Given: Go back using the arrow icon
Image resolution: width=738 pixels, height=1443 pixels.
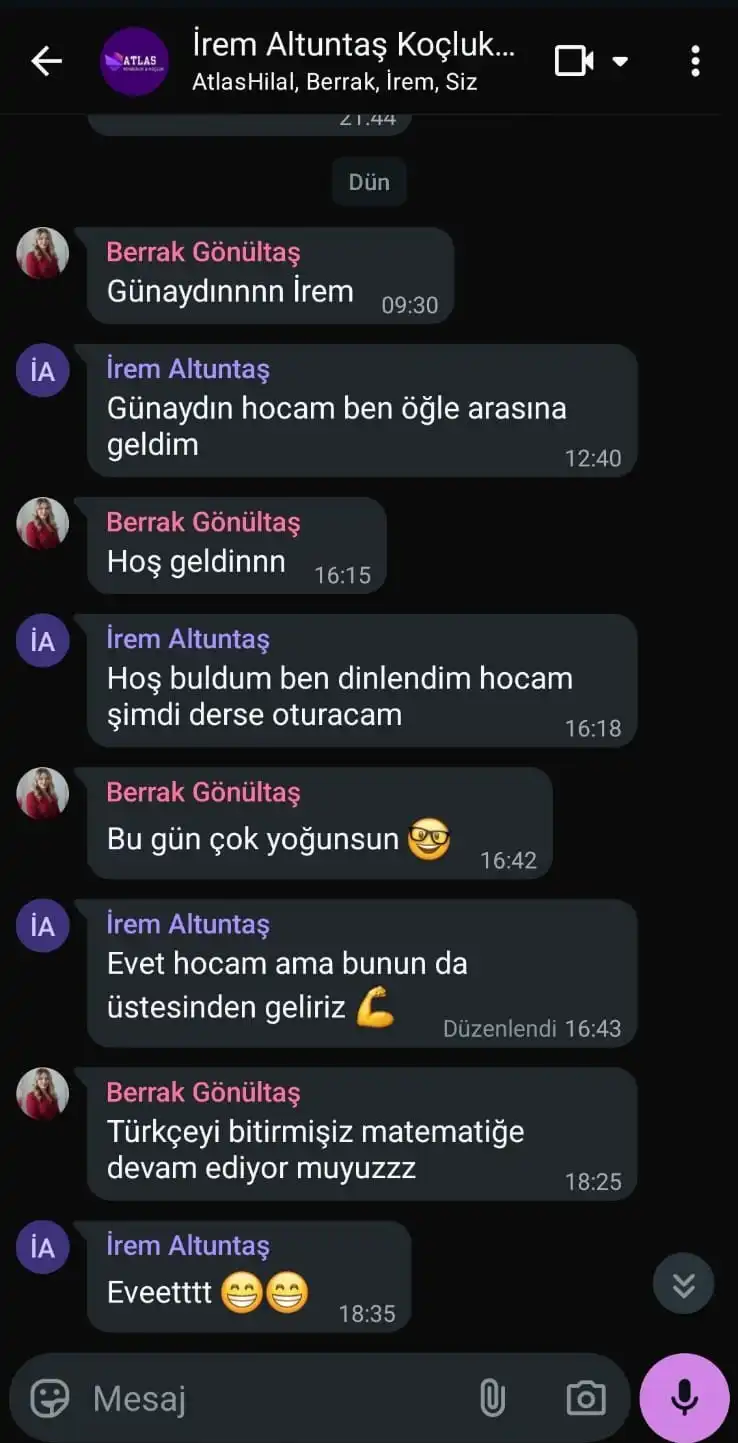Looking at the screenshot, I should 45,60.
